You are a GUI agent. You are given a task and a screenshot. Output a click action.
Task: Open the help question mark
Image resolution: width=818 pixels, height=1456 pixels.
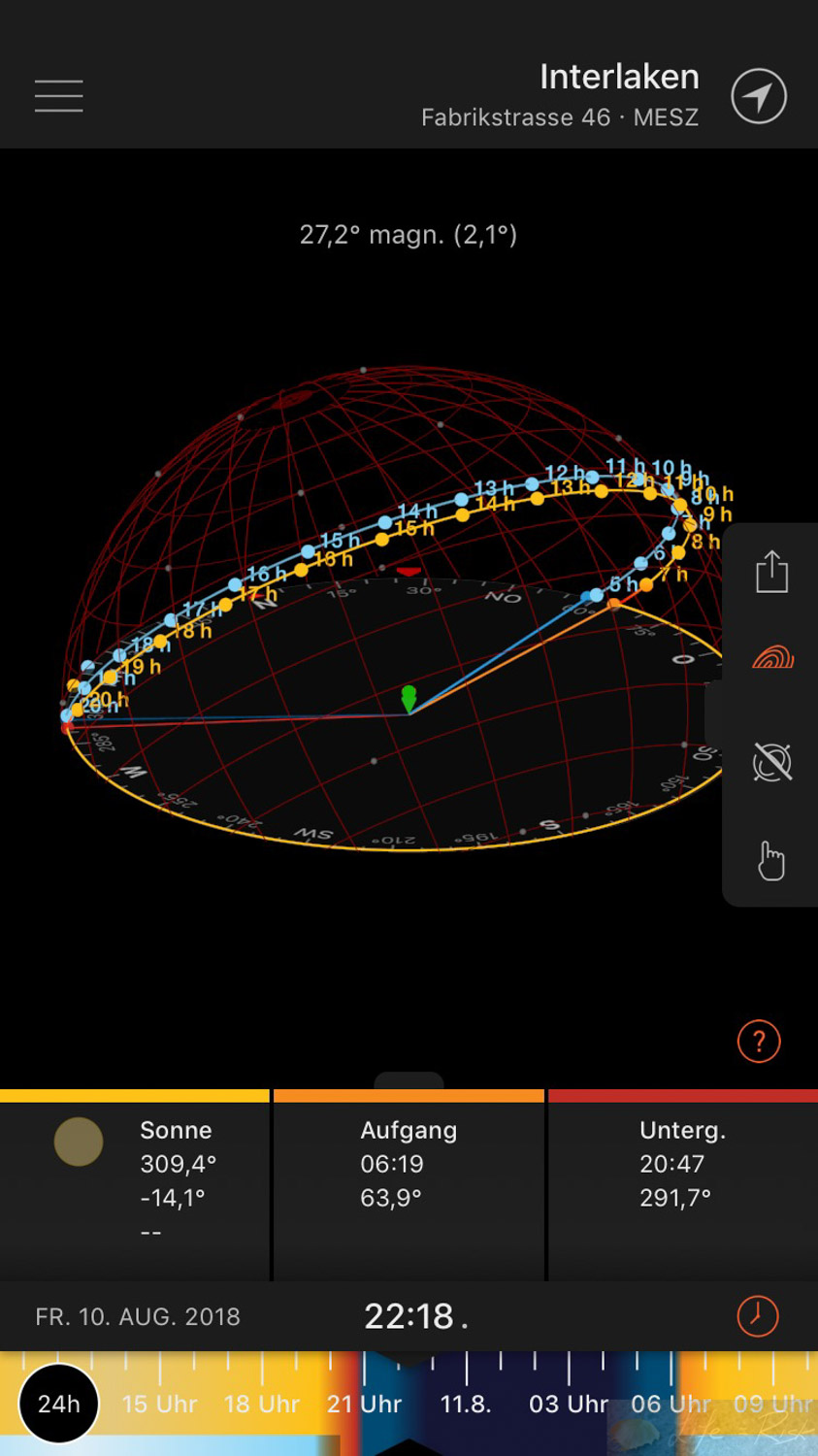pyautogui.click(x=759, y=1042)
